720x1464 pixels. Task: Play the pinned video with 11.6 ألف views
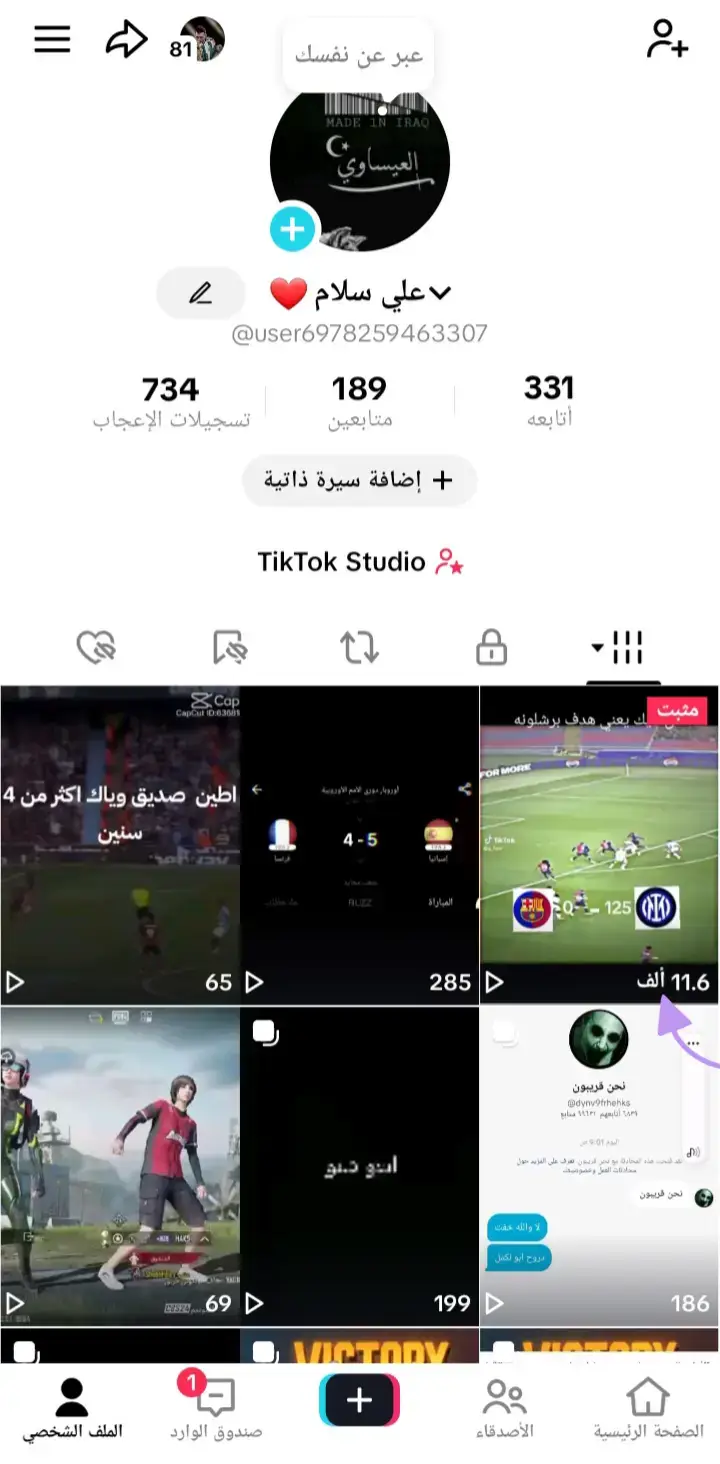pos(599,845)
